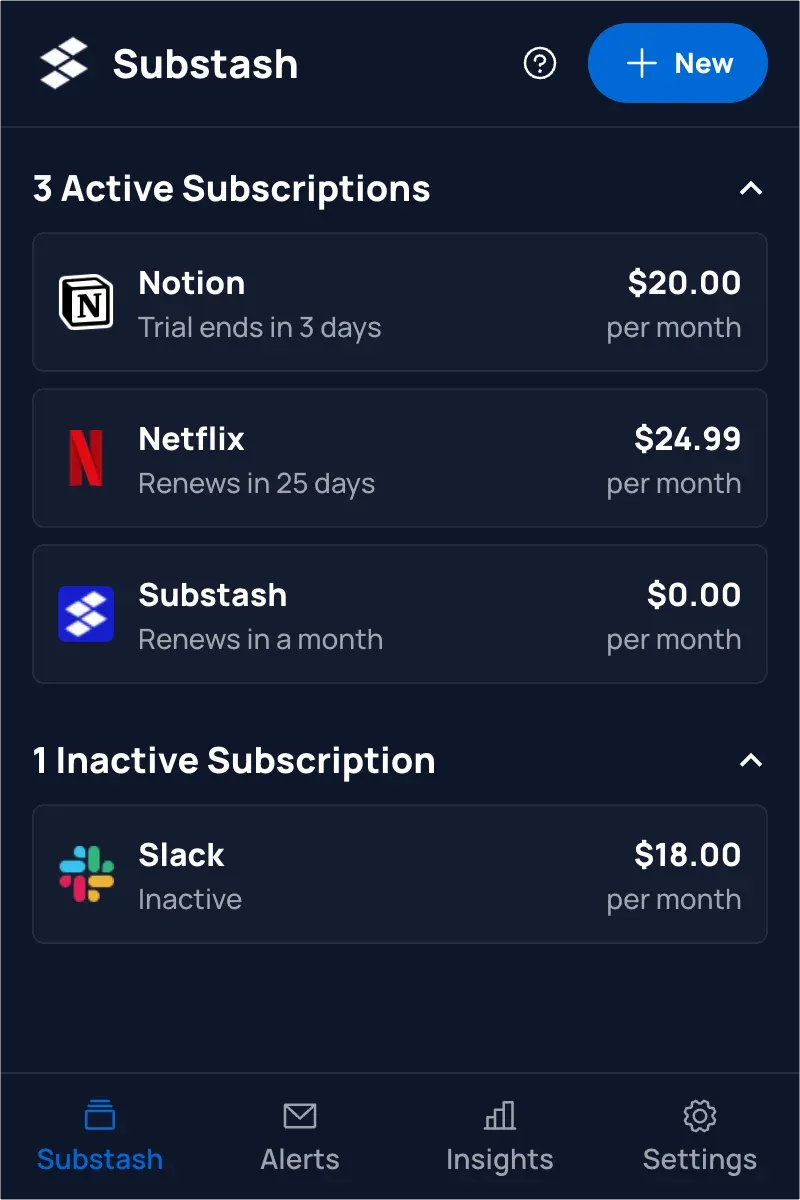Switch to the Insights tab

500,1135
